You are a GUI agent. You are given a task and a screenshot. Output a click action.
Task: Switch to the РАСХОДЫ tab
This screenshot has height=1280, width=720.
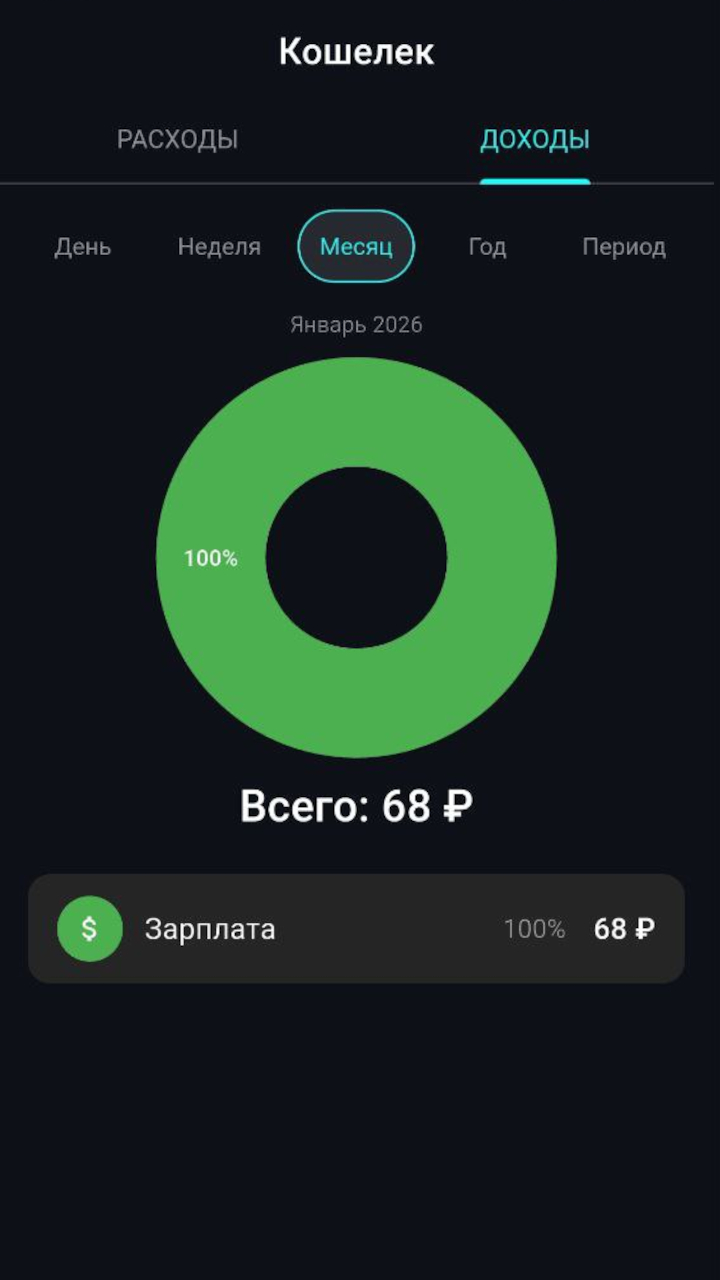(x=178, y=139)
